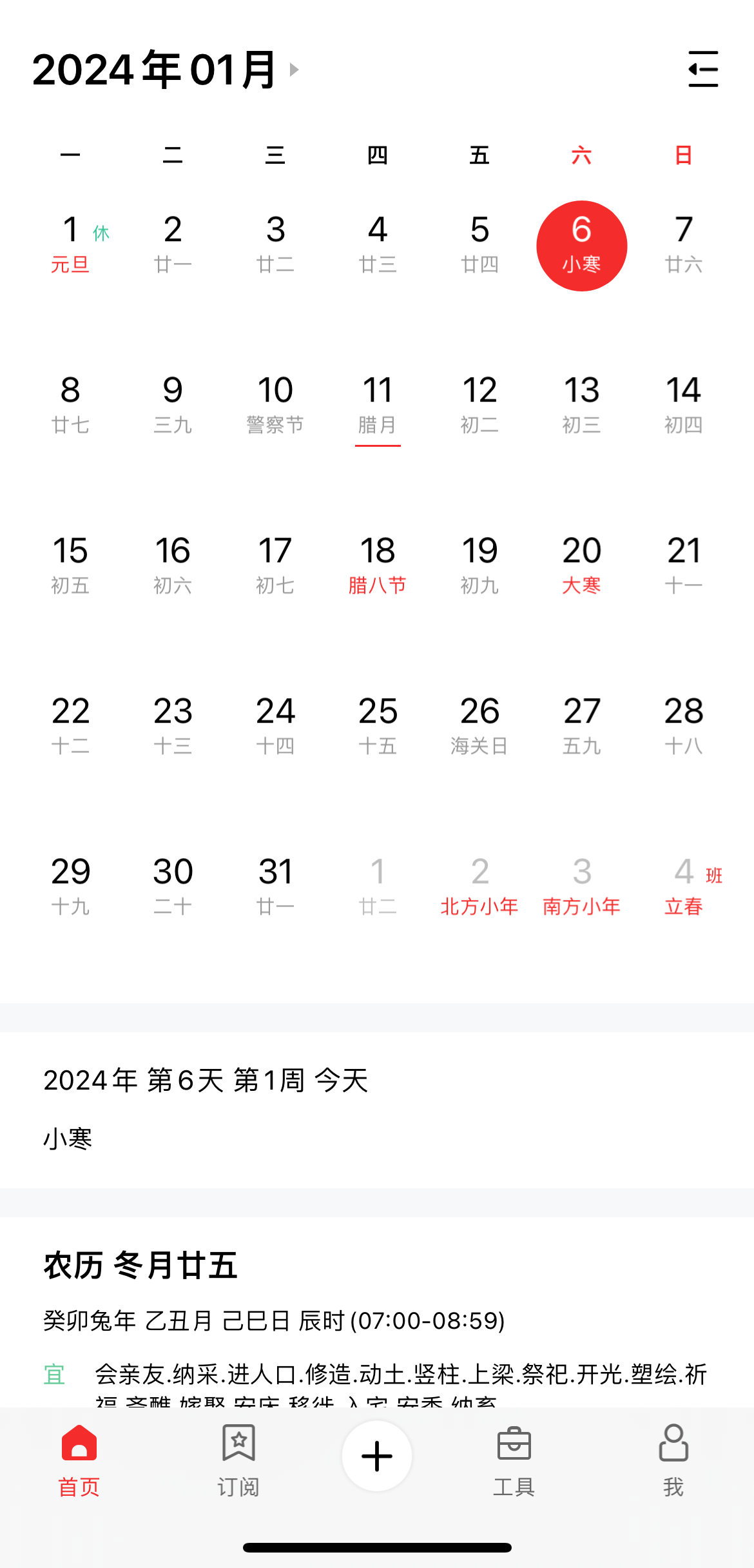The width and height of the screenshot is (754, 1568).
Task: Select January 18, 腊八节
Action: 378,564
